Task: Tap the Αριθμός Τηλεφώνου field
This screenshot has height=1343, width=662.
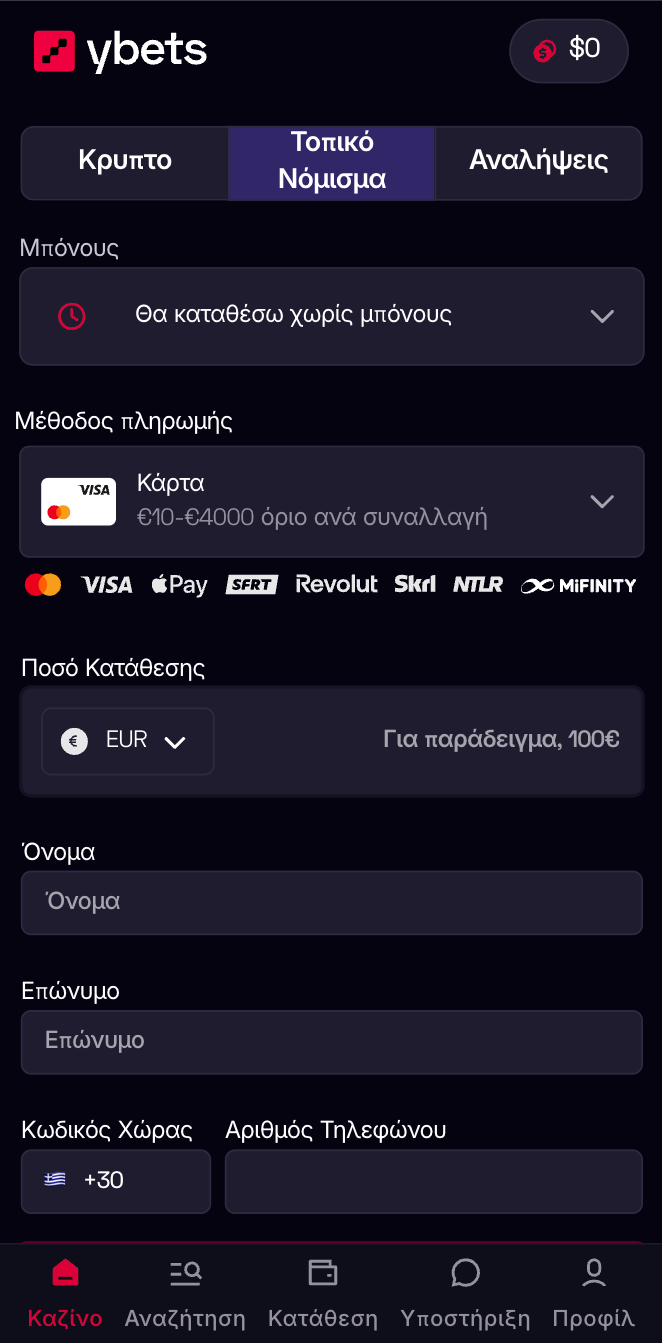Action: coord(433,1180)
